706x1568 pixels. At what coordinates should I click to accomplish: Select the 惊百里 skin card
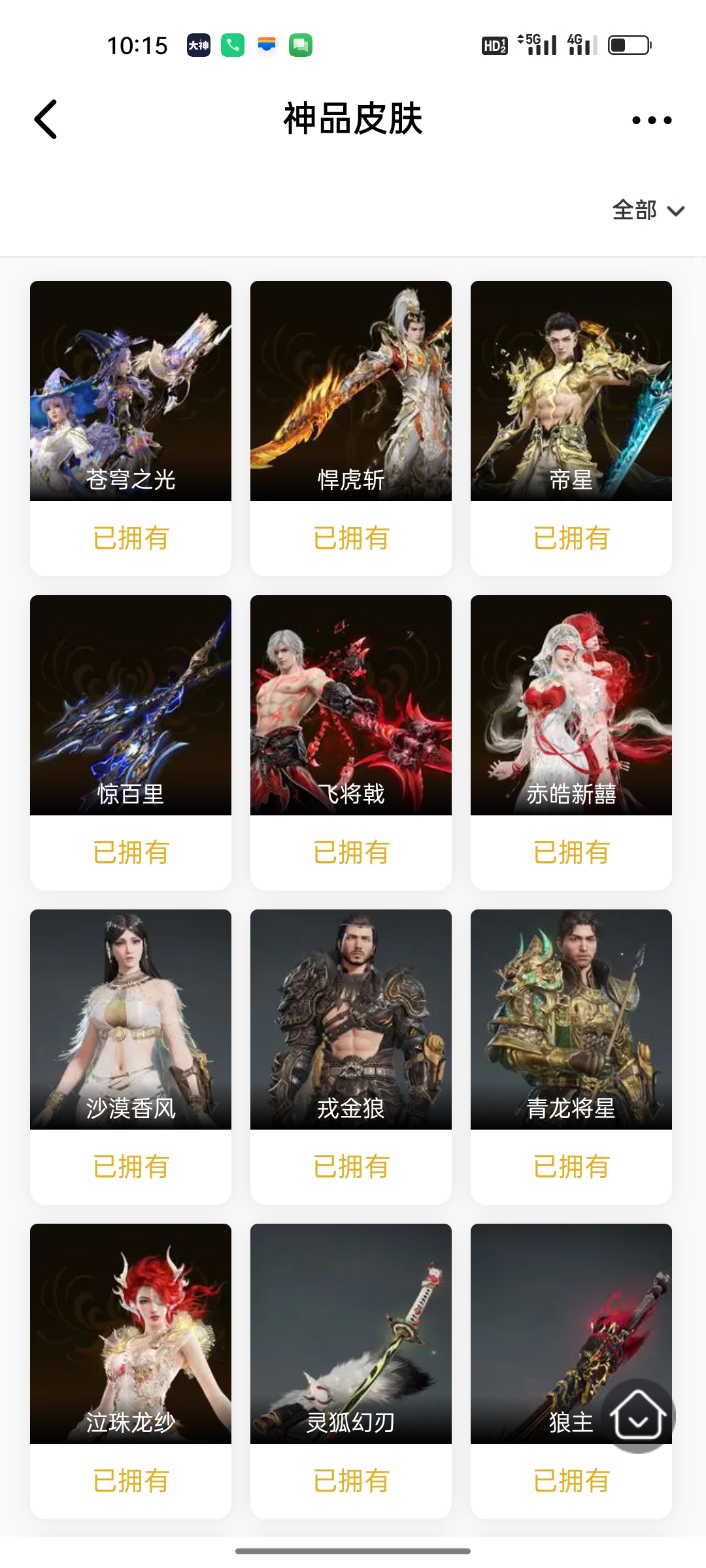[131, 742]
